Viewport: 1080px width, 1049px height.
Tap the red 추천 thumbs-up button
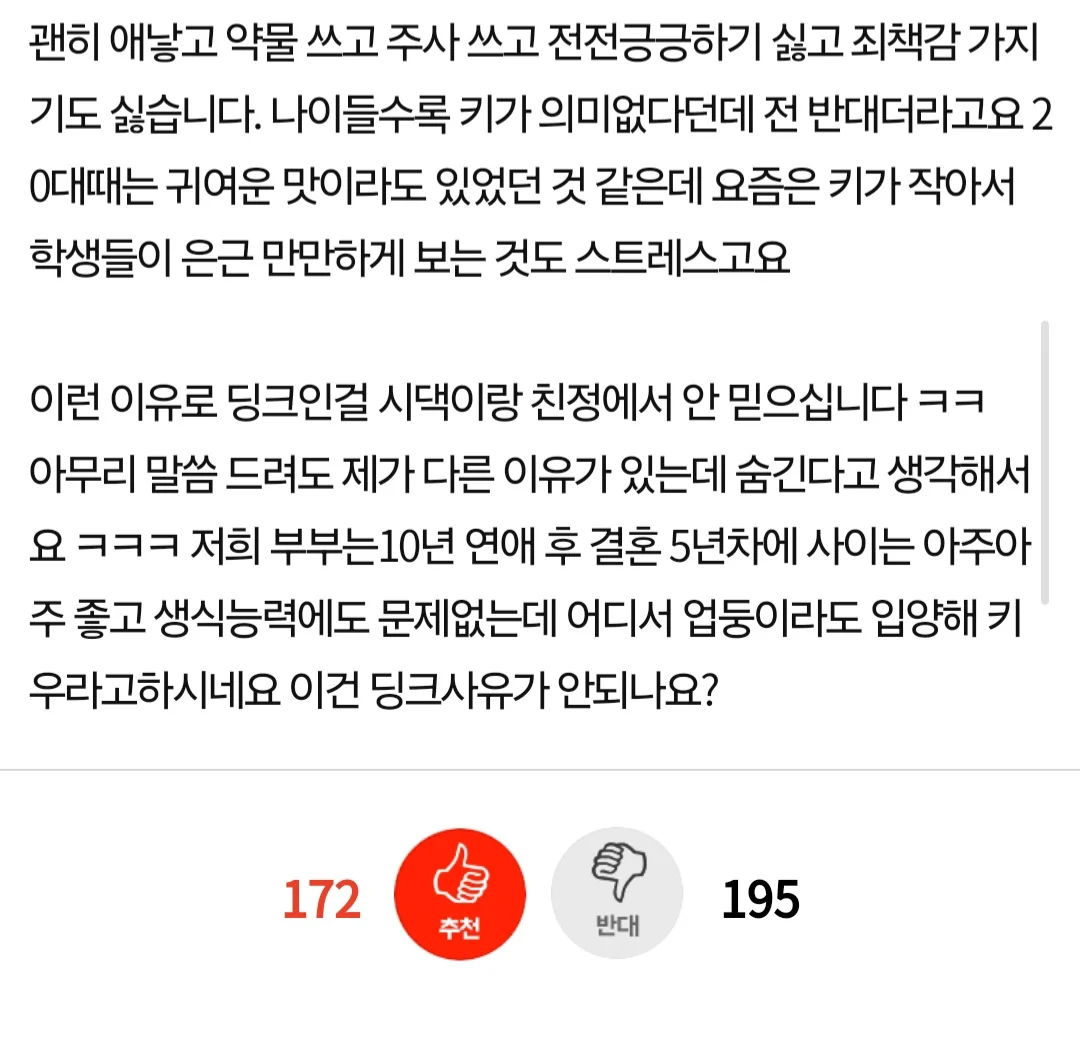[x=460, y=895]
